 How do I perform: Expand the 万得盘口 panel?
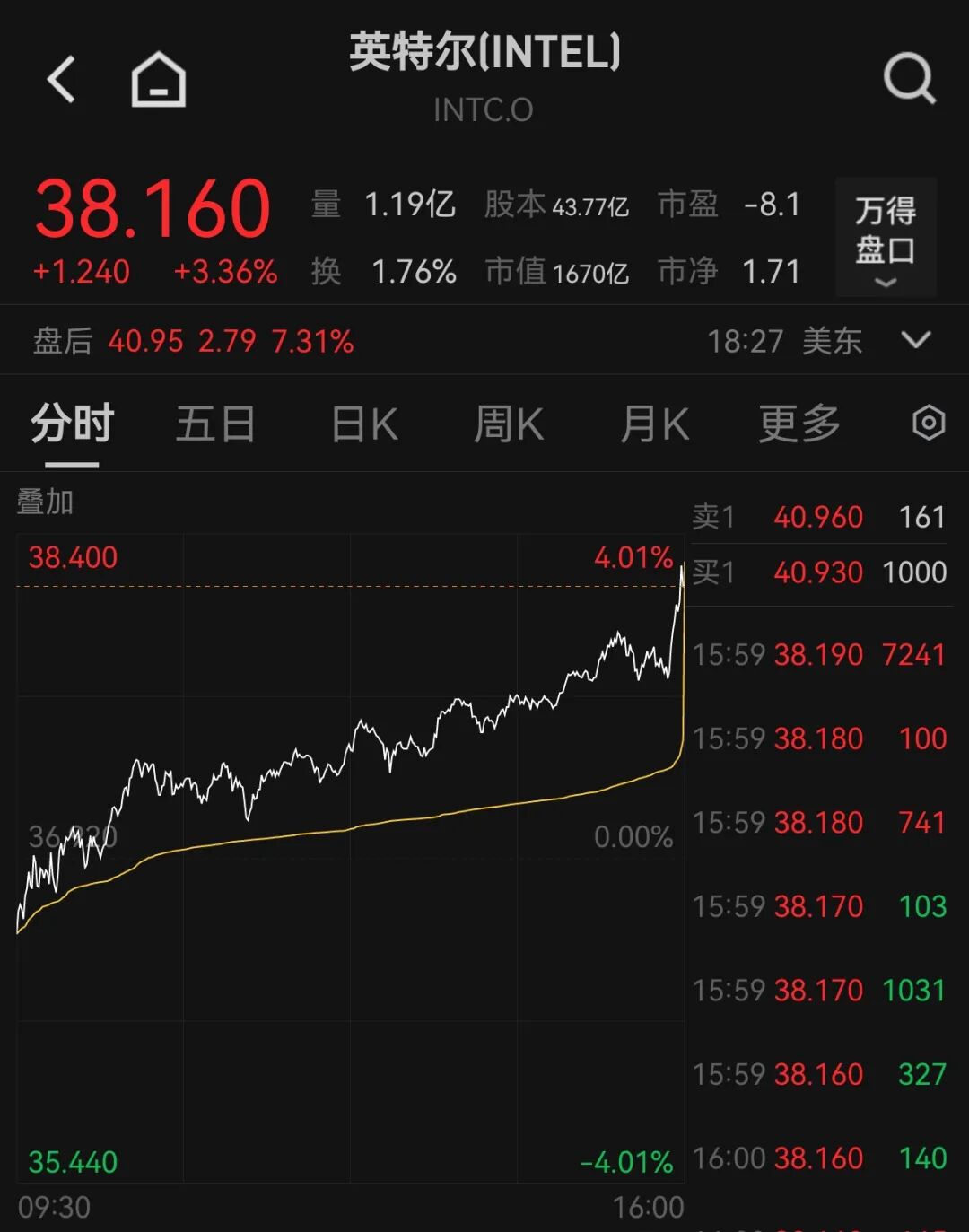[x=885, y=238]
